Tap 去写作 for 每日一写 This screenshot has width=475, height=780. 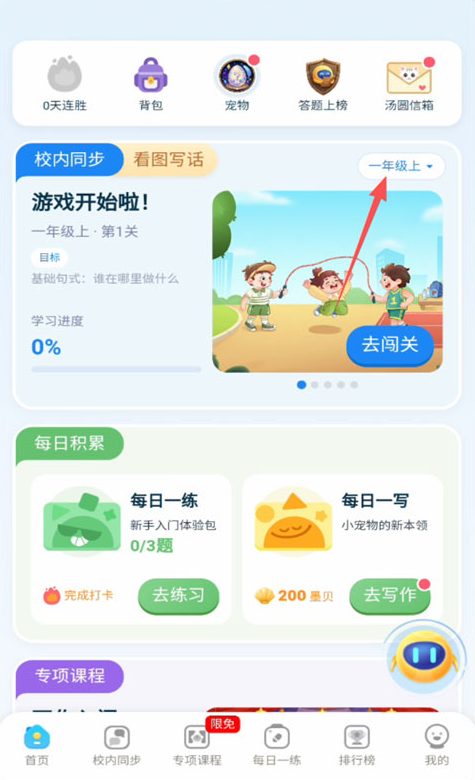click(390, 595)
